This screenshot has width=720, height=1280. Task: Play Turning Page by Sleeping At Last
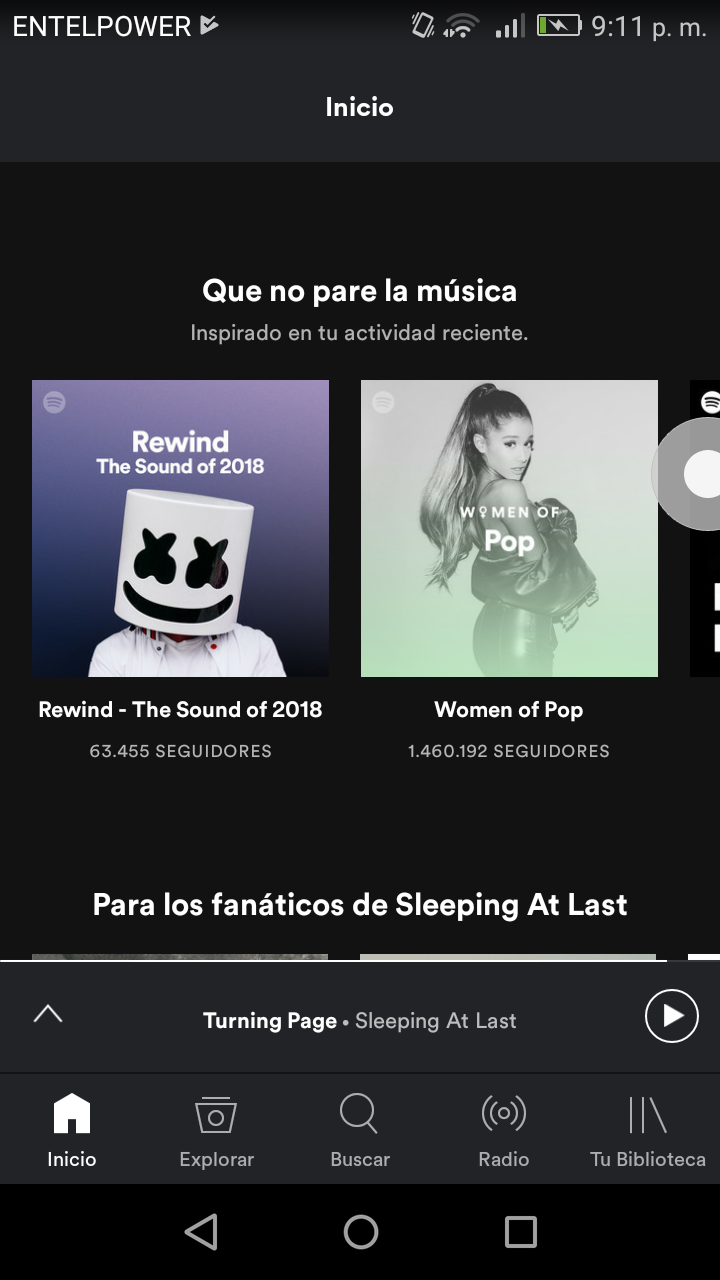pos(671,1016)
